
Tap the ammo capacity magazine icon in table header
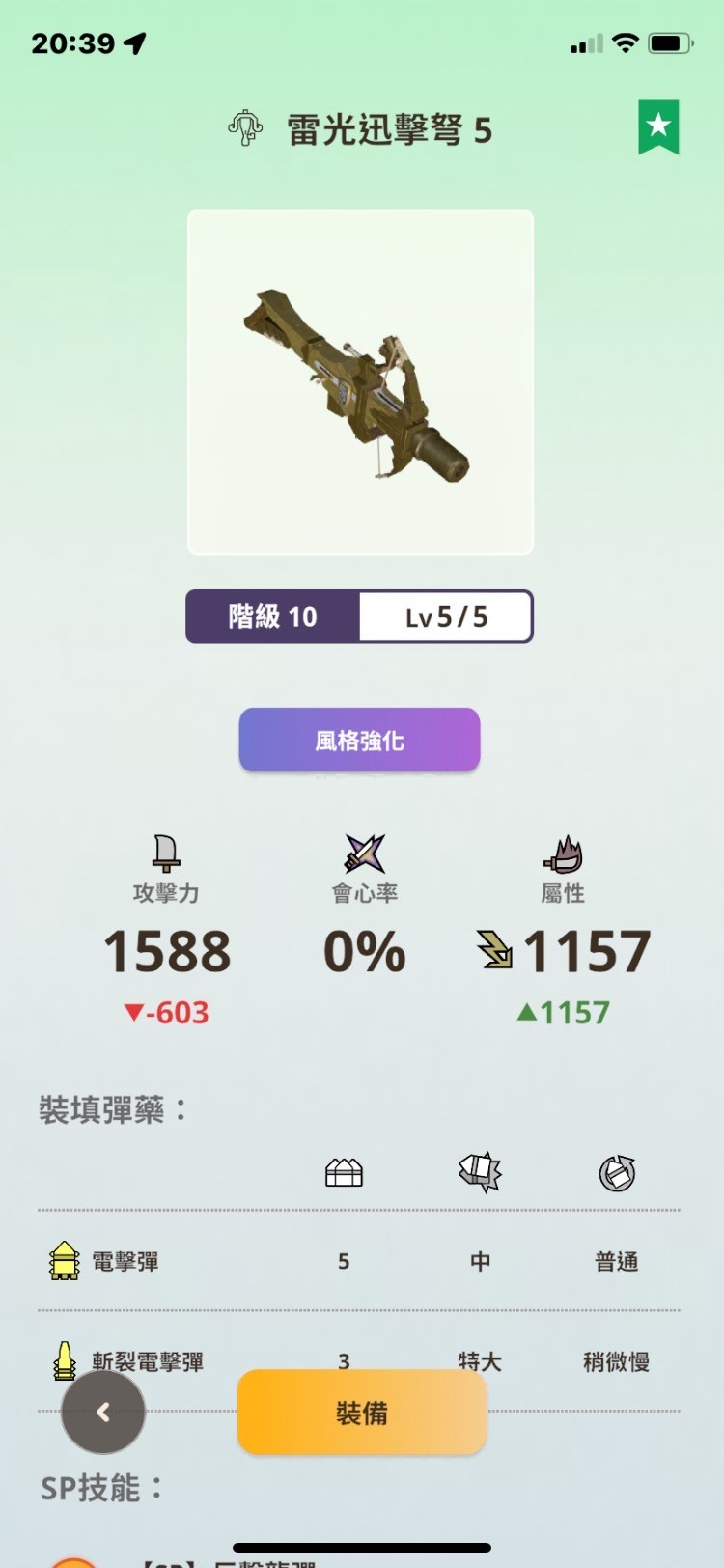pyautogui.click(x=343, y=1171)
